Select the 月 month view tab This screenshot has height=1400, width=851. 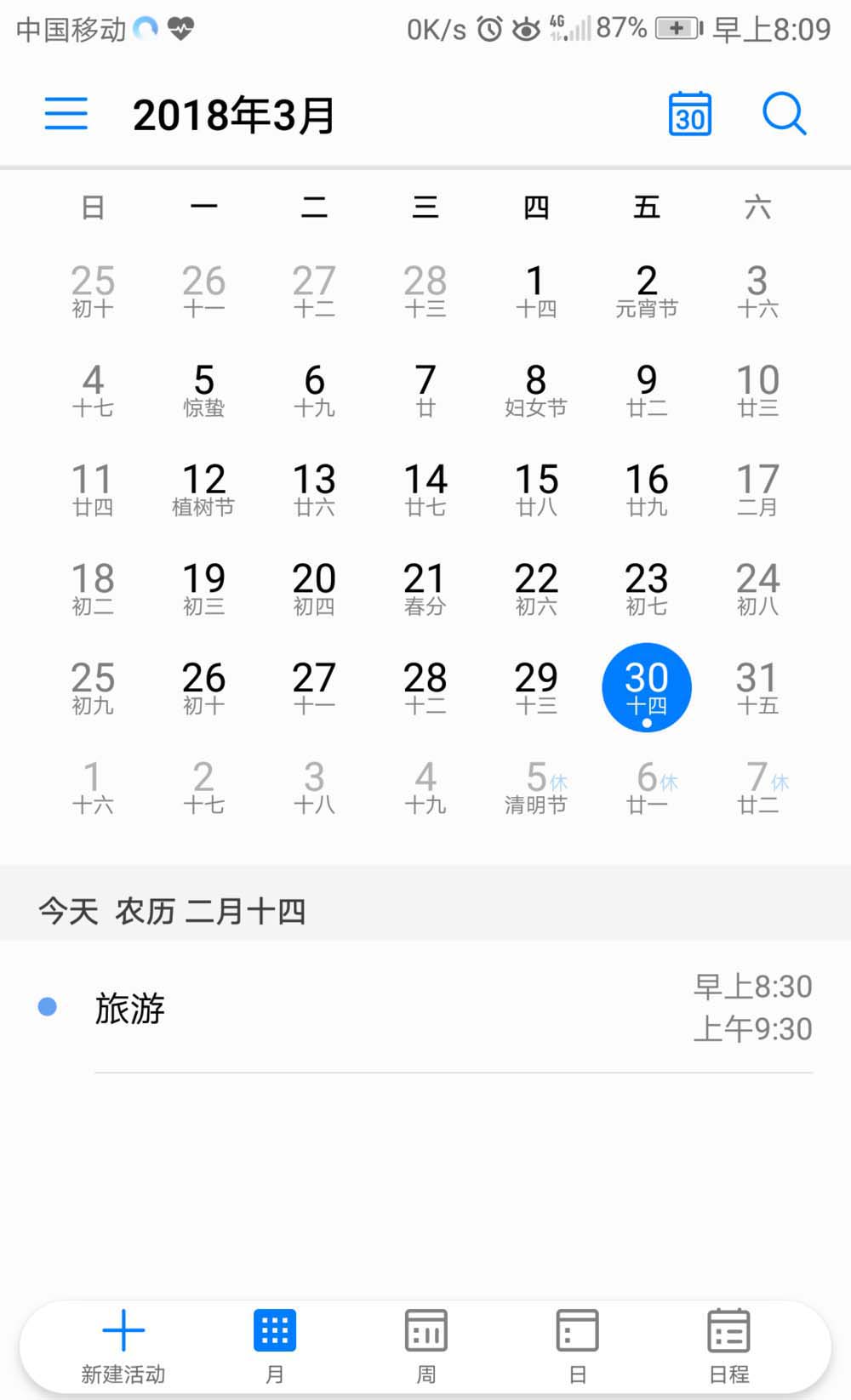(x=275, y=1346)
